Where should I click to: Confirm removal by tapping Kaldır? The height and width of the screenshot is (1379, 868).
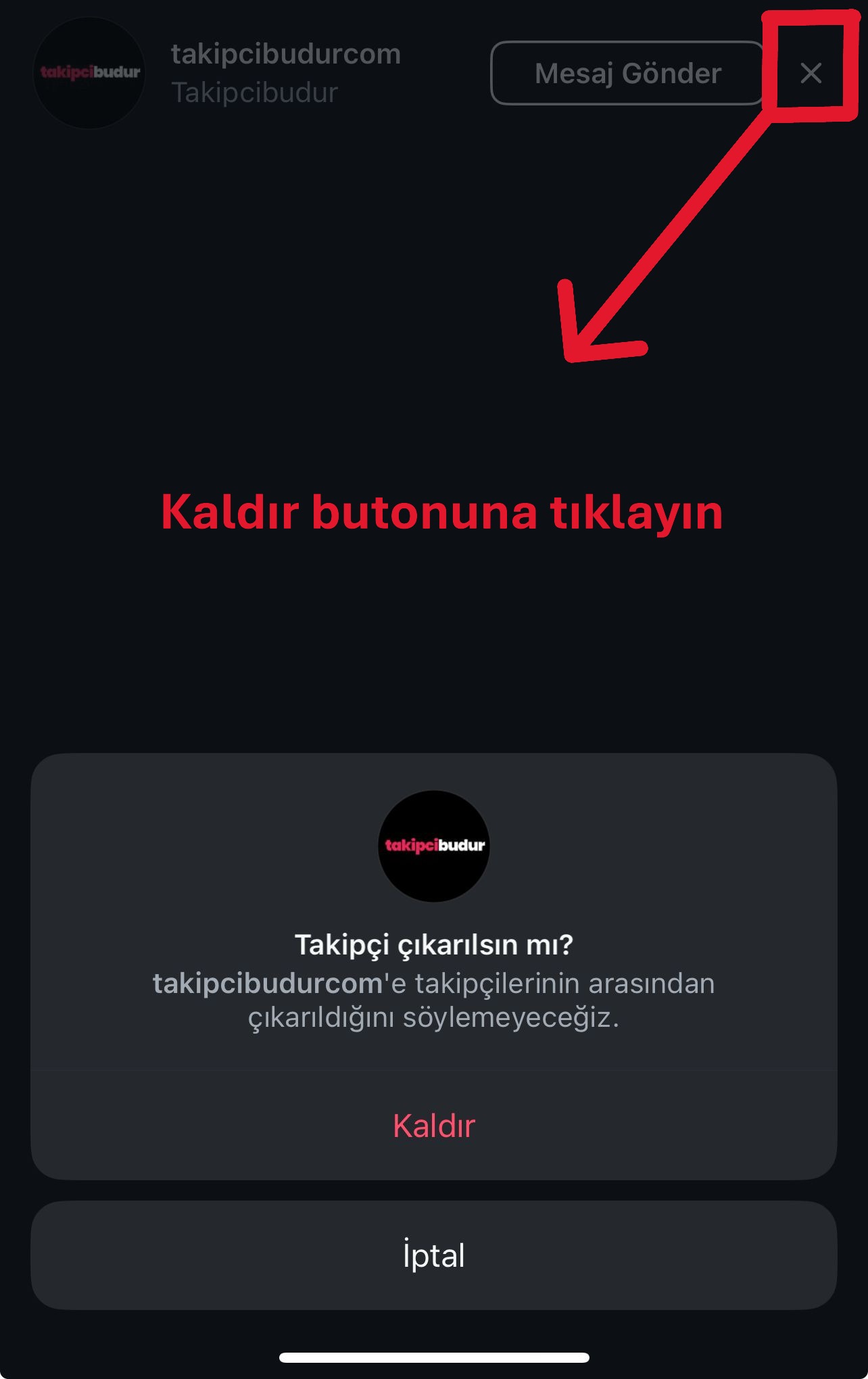click(434, 1126)
